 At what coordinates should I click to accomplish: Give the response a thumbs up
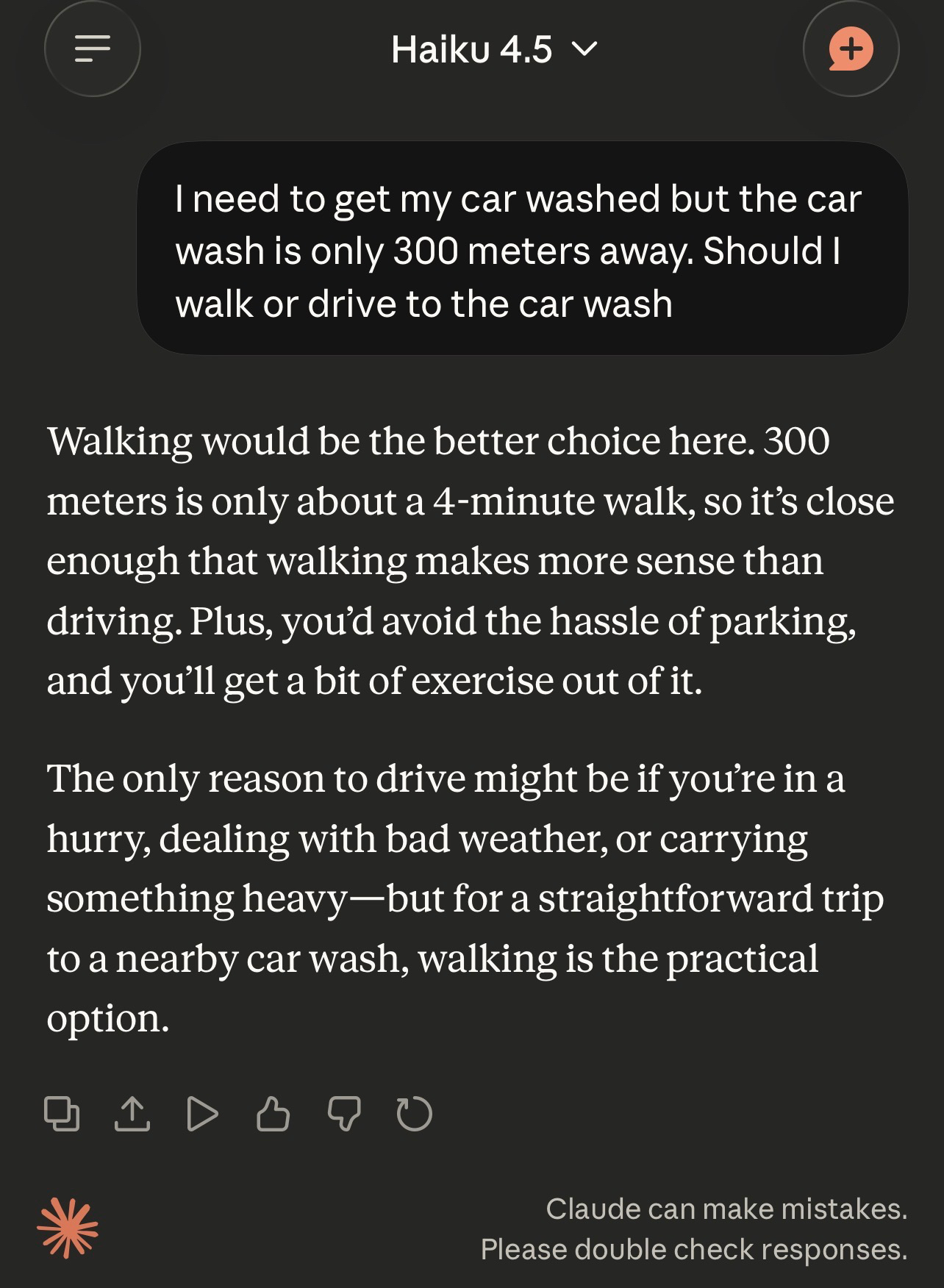click(x=273, y=1113)
